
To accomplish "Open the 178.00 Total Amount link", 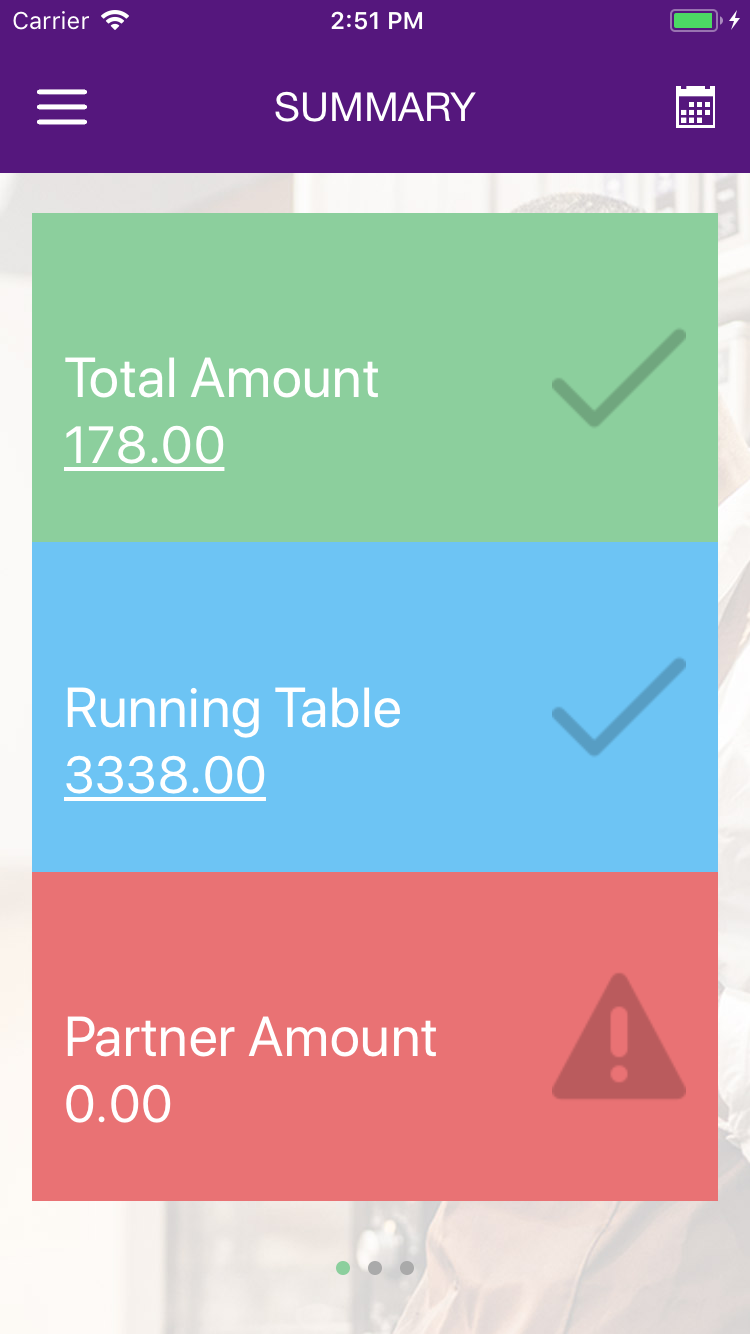I will 144,443.
